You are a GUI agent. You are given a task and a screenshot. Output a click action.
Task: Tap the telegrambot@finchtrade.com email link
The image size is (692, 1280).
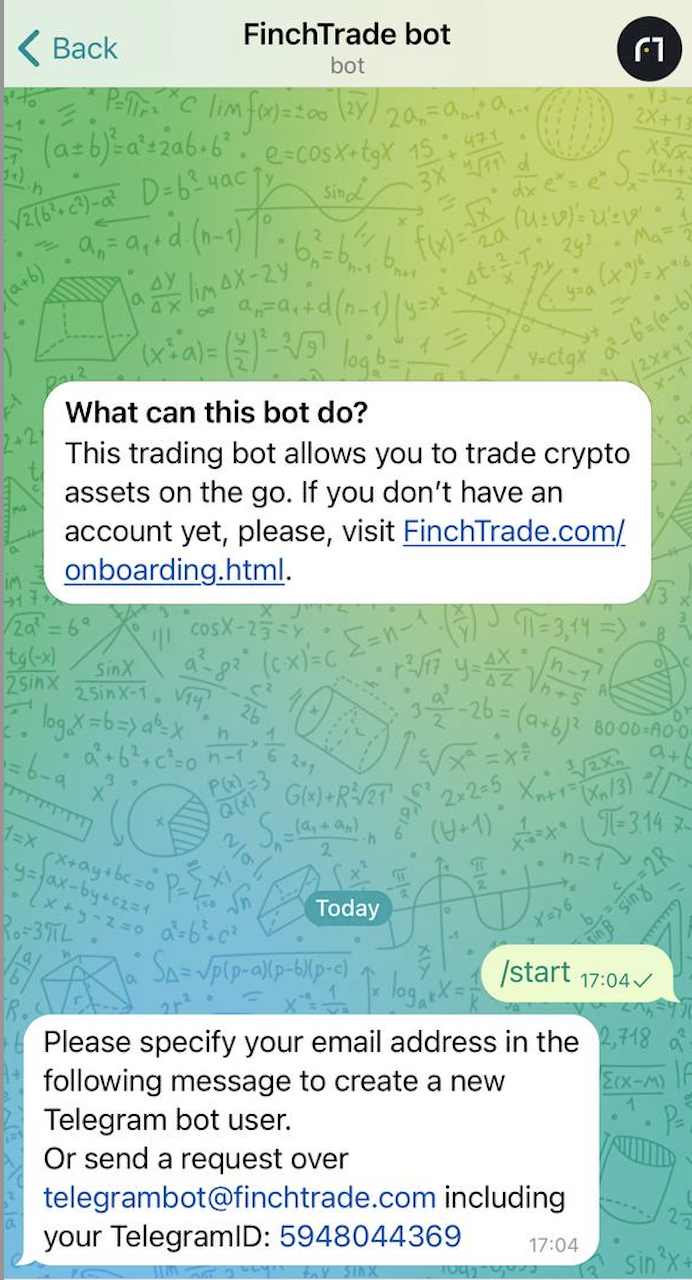point(240,1198)
